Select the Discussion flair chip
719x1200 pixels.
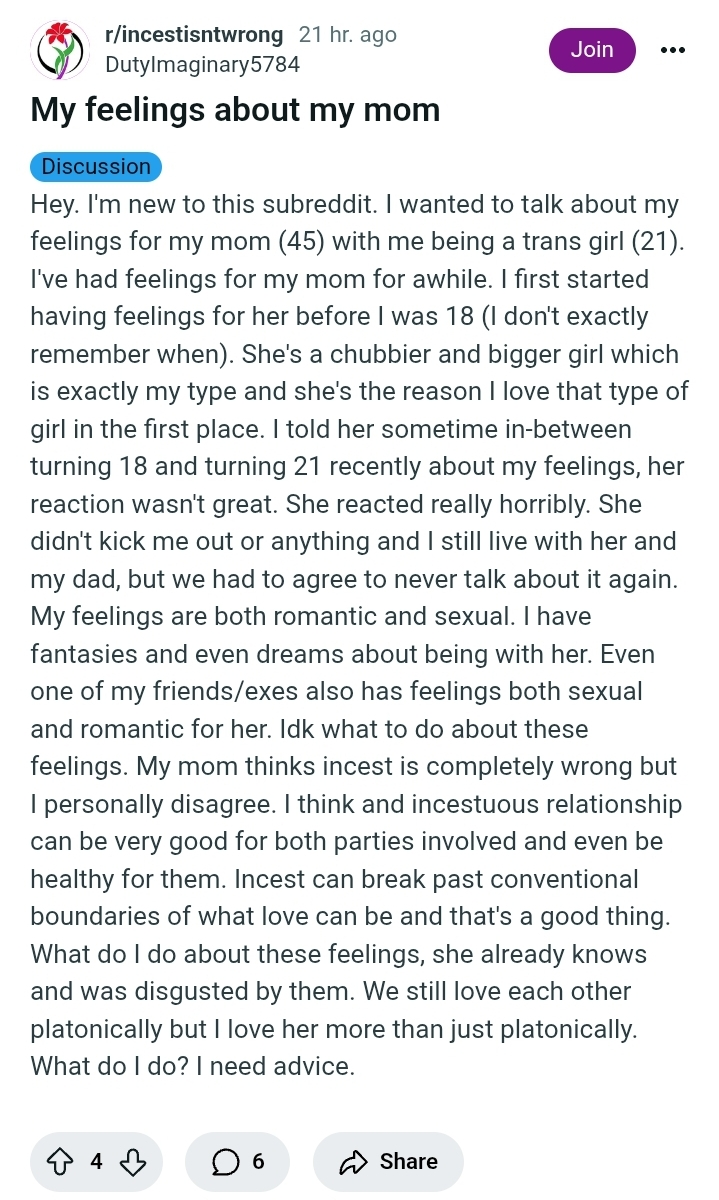click(96, 167)
